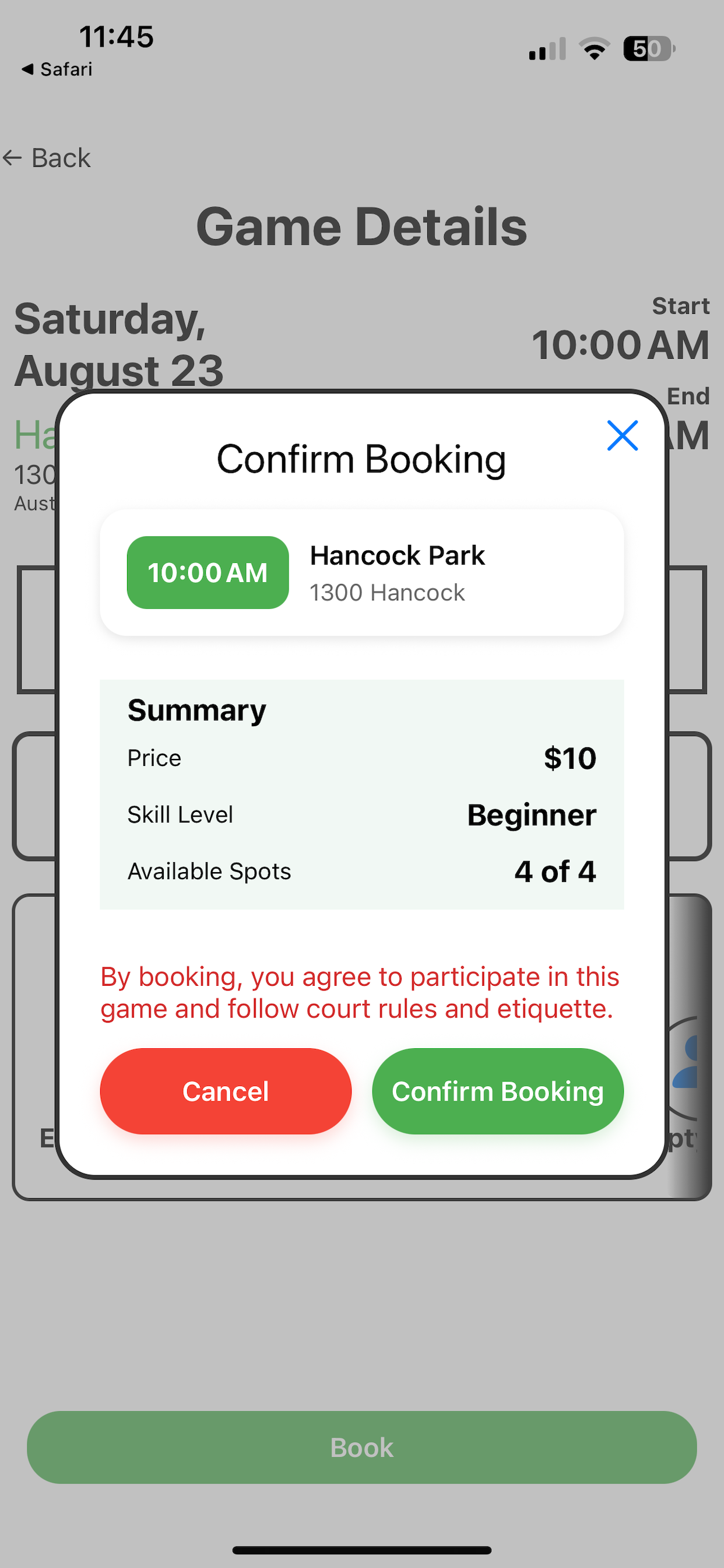This screenshot has height=1568, width=724.
Task: Tap the home indicator bar
Action: pos(361,1549)
